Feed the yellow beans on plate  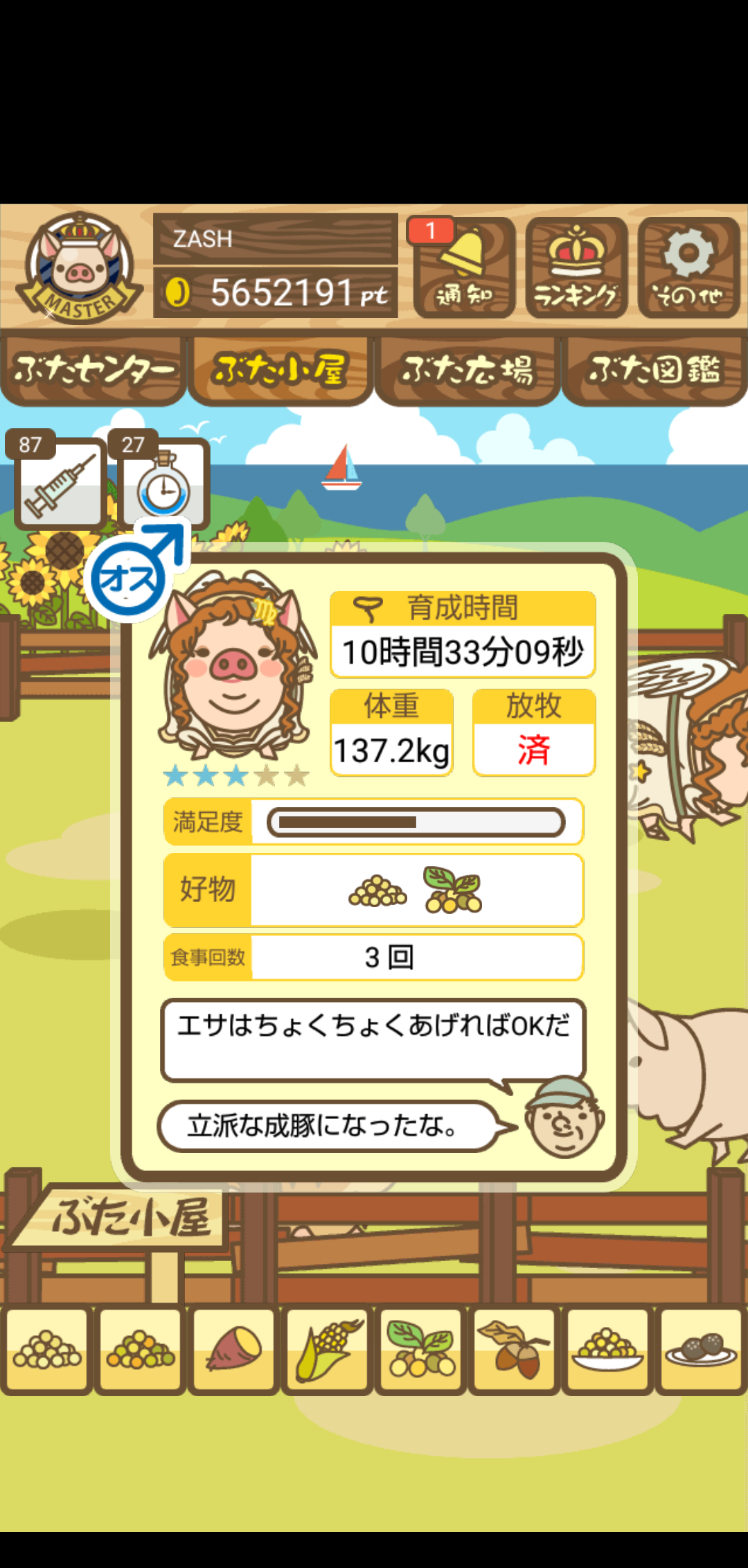click(607, 1350)
